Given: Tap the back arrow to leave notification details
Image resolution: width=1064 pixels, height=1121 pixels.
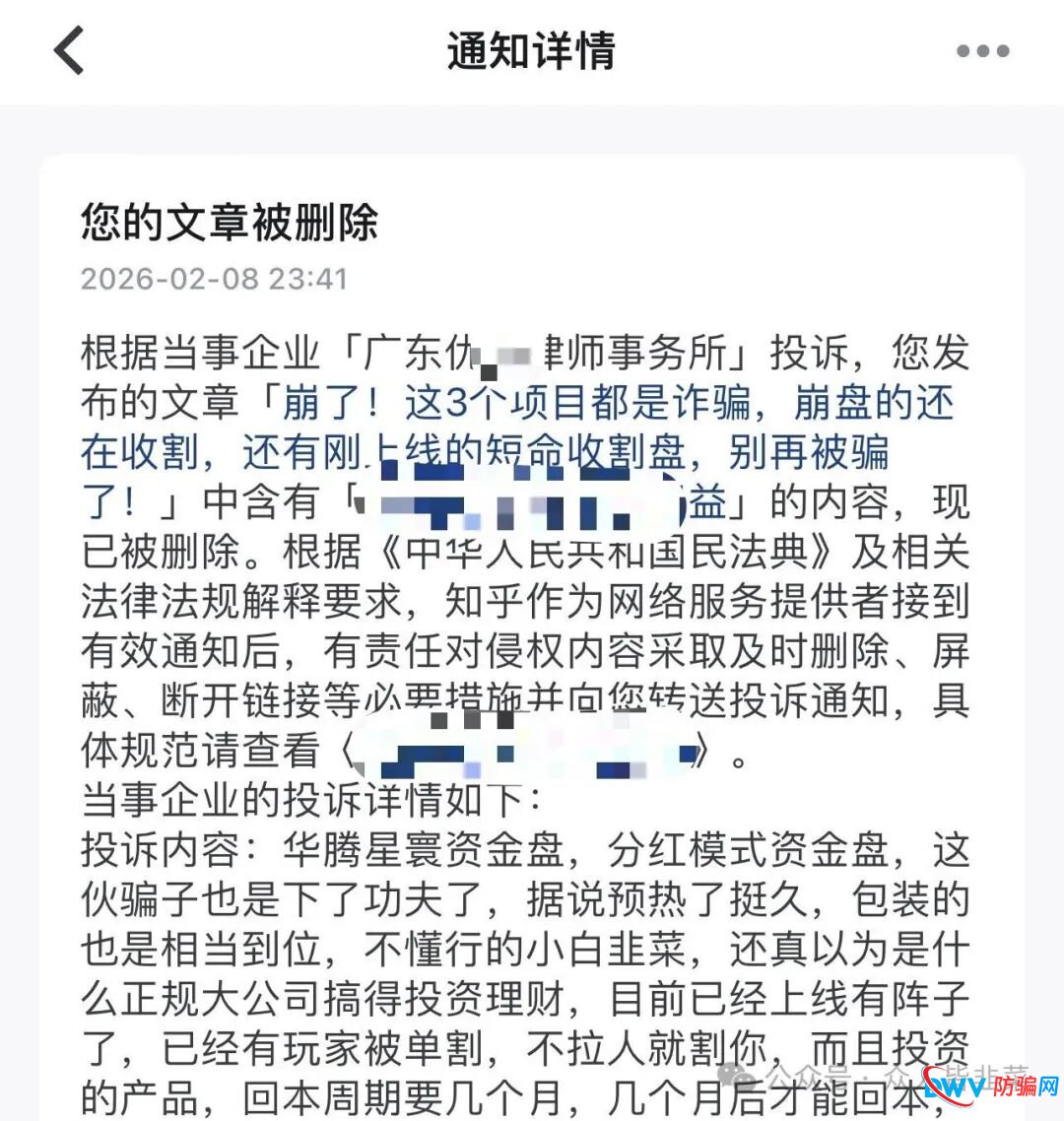Looking at the screenshot, I should click(66, 50).
